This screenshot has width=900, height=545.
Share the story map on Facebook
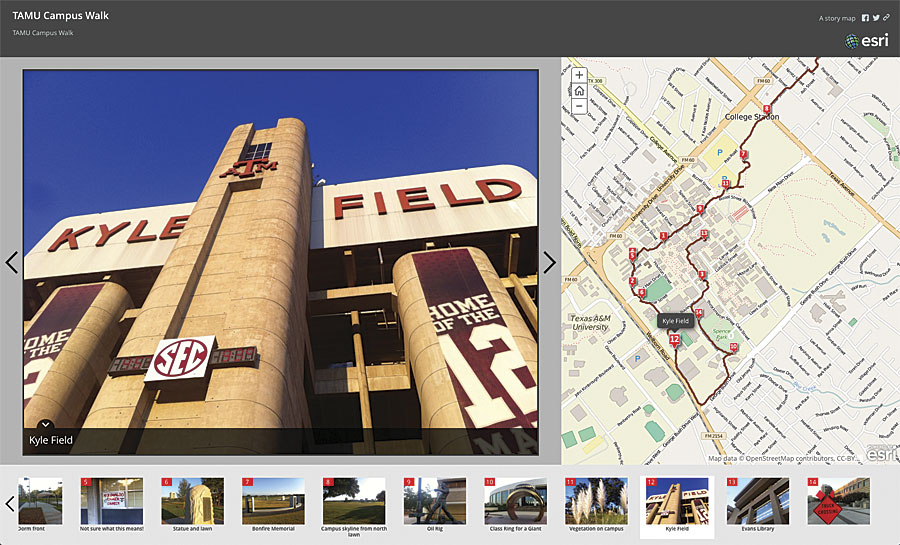(x=866, y=18)
